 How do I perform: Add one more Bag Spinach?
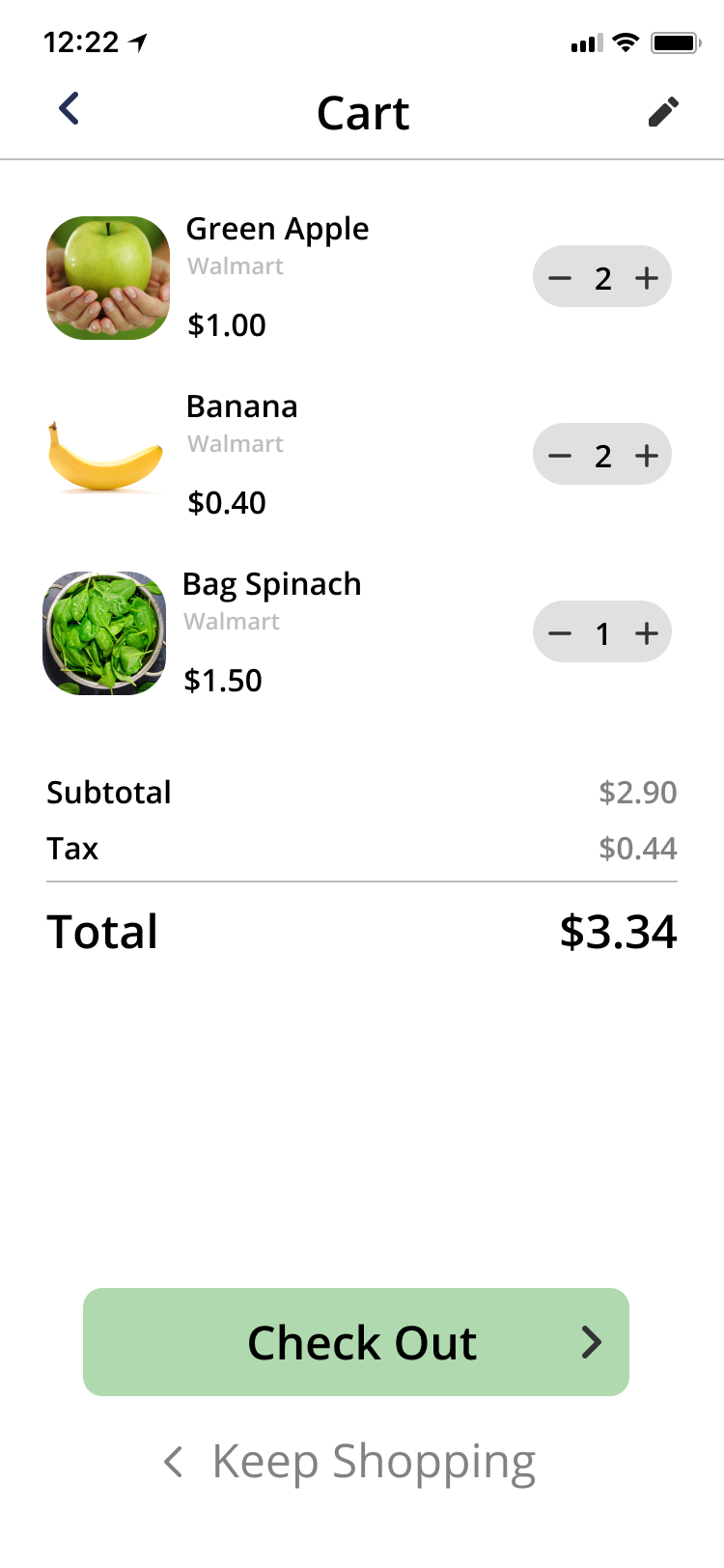pyautogui.click(x=647, y=633)
